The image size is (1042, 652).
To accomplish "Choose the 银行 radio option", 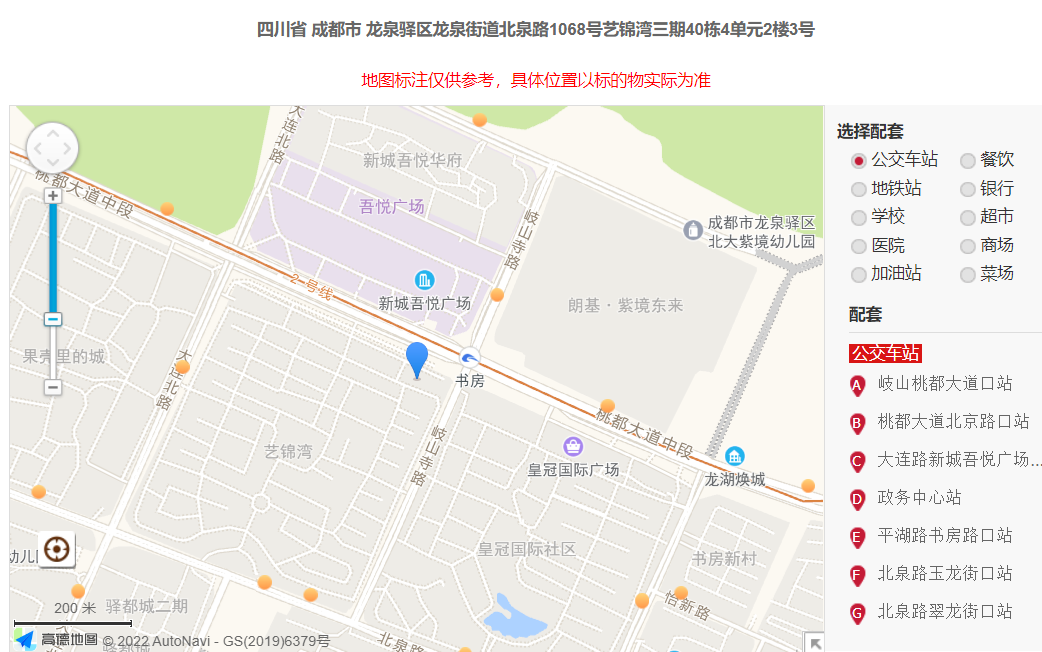I will click(968, 189).
